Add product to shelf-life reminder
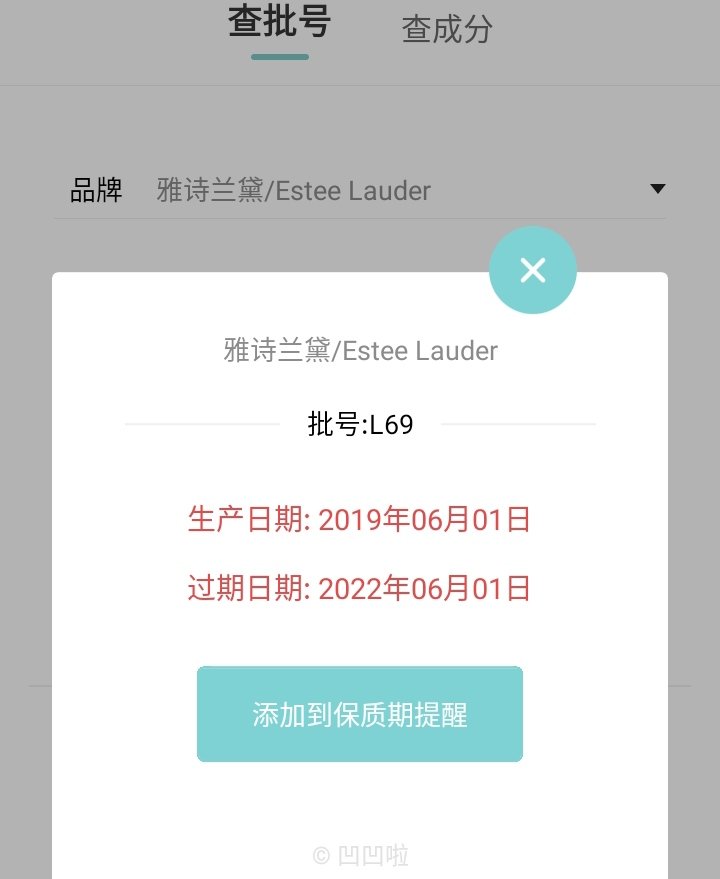The width and height of the screenshot is (720, 879). click(360, 714)
